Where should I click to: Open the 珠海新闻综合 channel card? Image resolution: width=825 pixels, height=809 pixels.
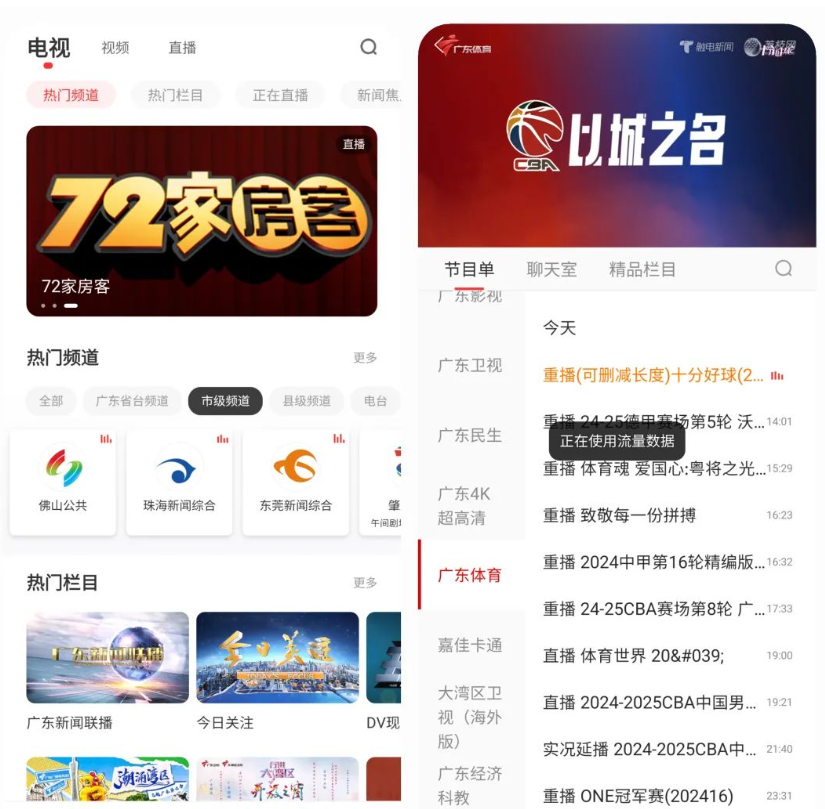(179, 482)
